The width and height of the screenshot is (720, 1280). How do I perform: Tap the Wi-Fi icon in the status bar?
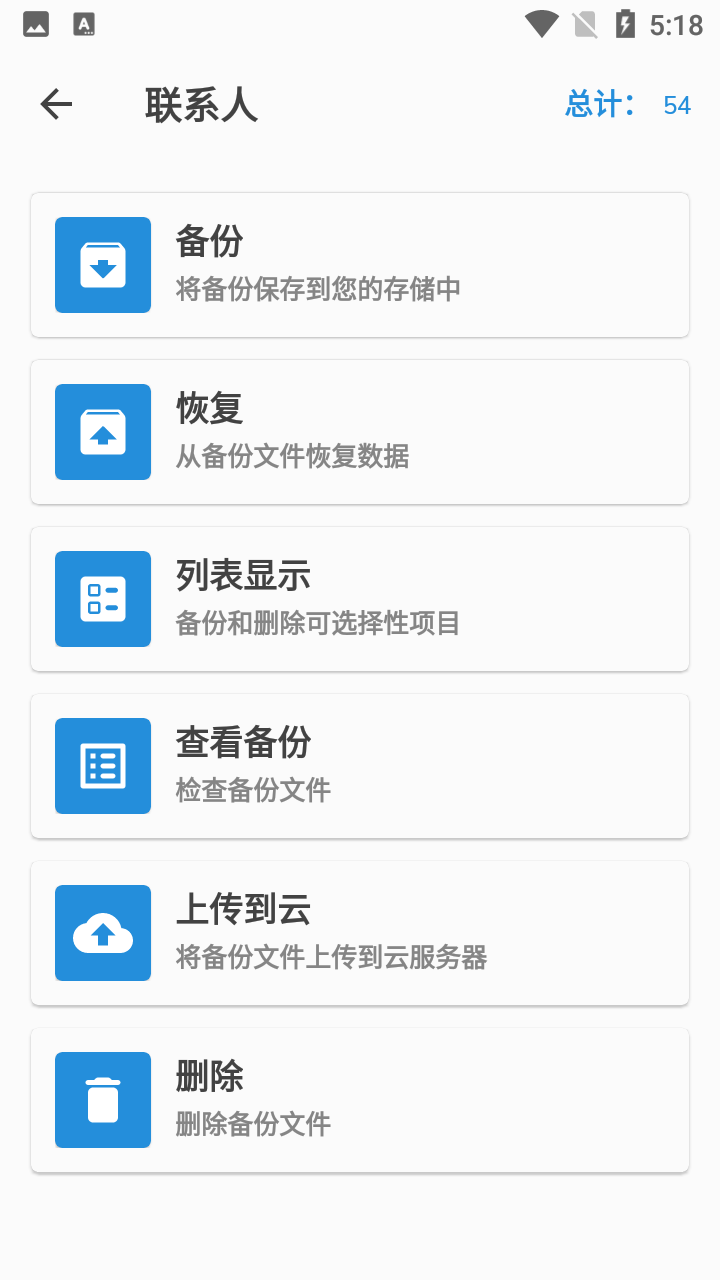coord(541,22)
